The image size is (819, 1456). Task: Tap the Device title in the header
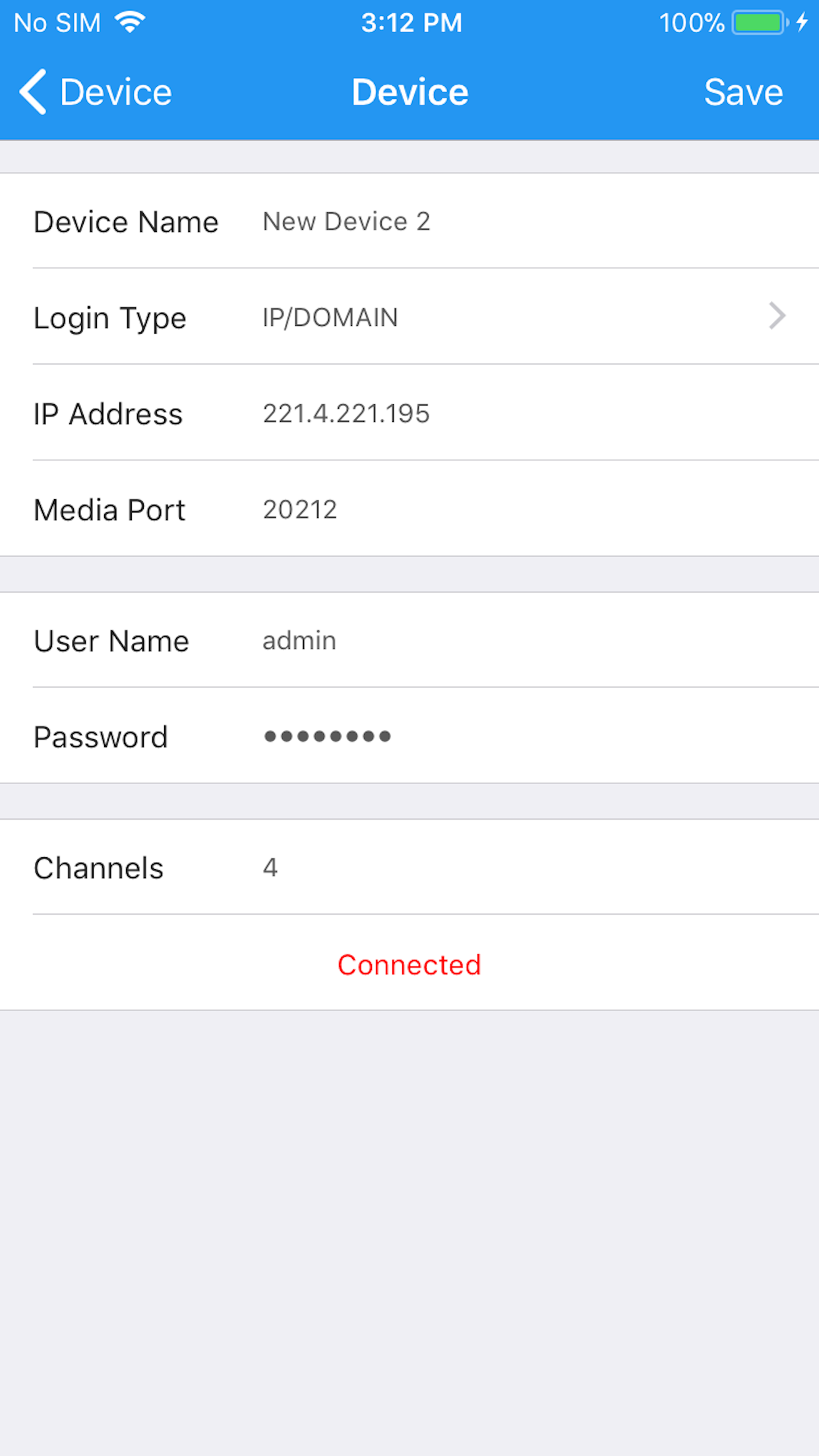pos(409,91)
